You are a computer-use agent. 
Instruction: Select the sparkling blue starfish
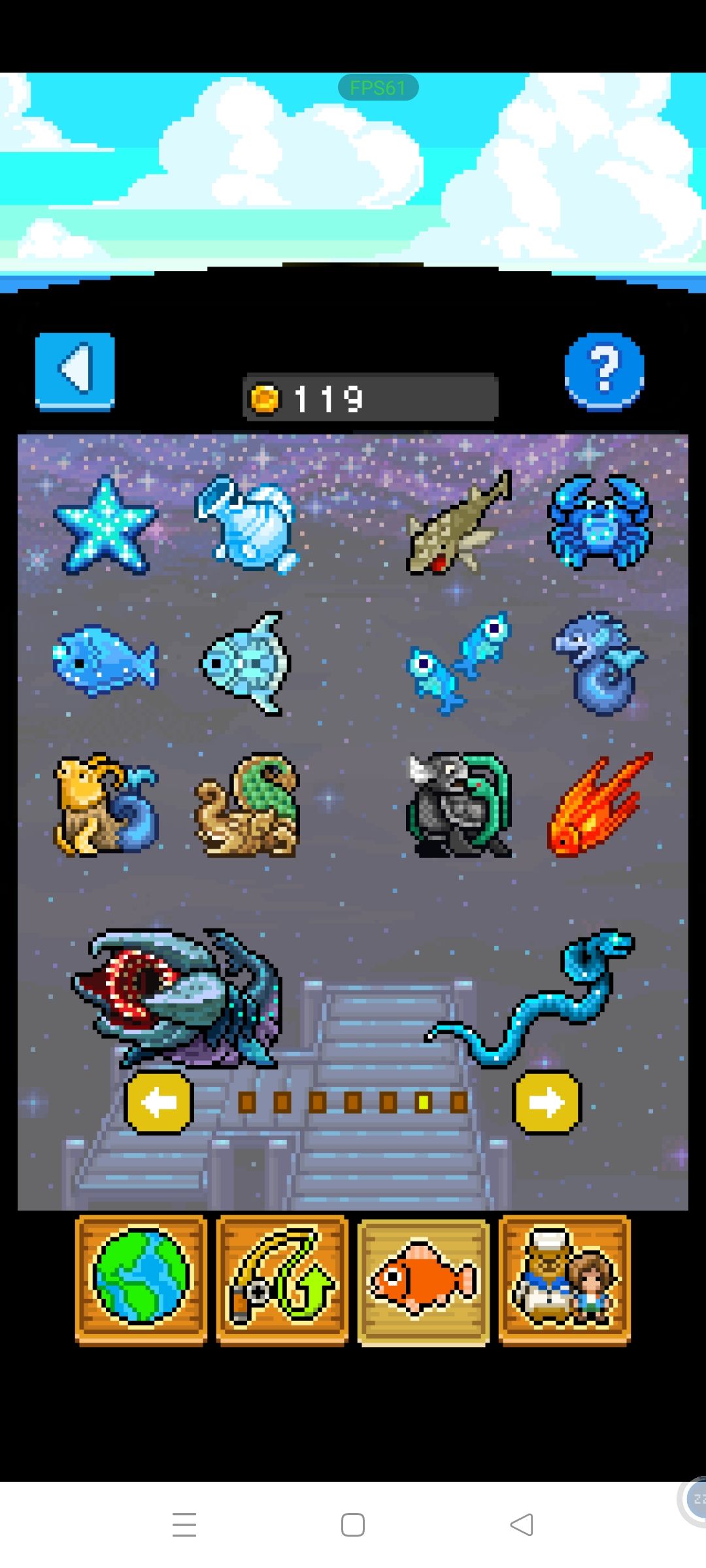point(106,525)
